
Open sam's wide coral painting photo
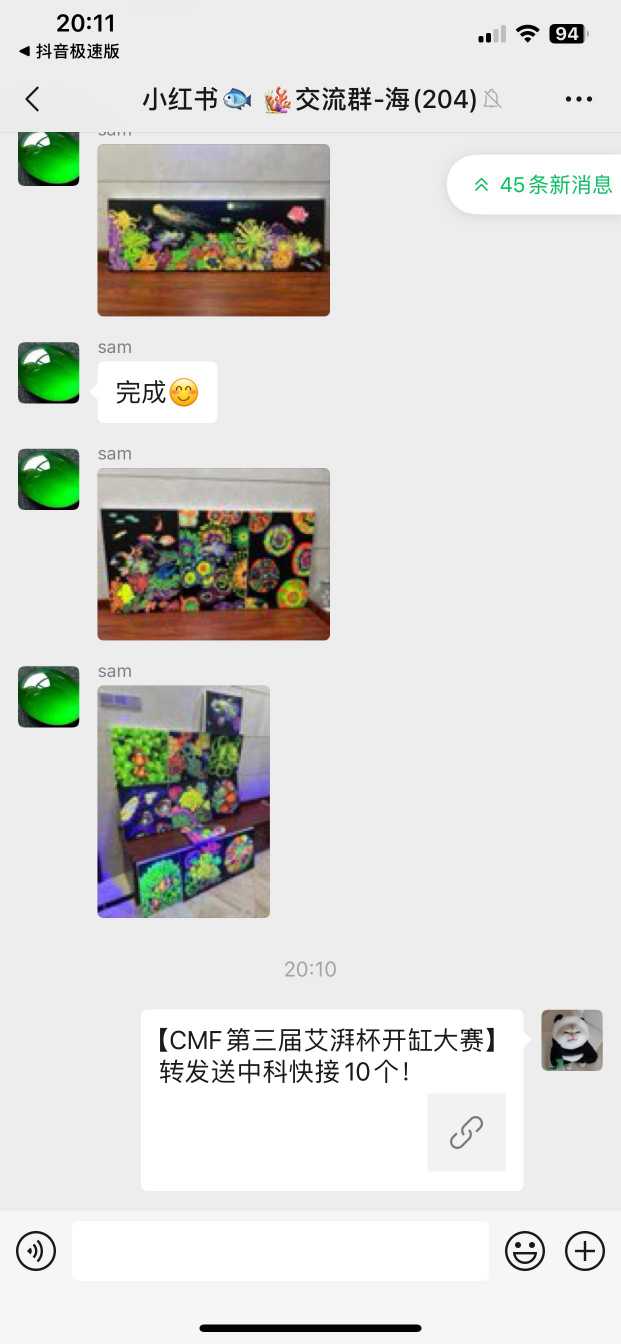point(213,230)
